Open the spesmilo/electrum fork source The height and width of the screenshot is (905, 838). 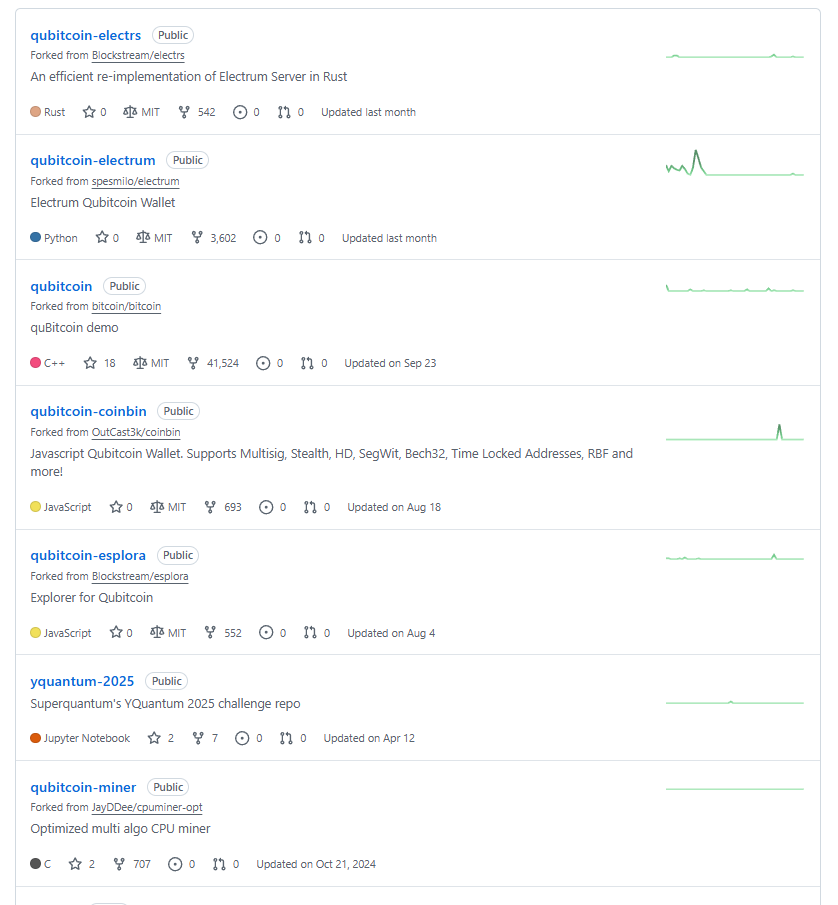(135, 182)
